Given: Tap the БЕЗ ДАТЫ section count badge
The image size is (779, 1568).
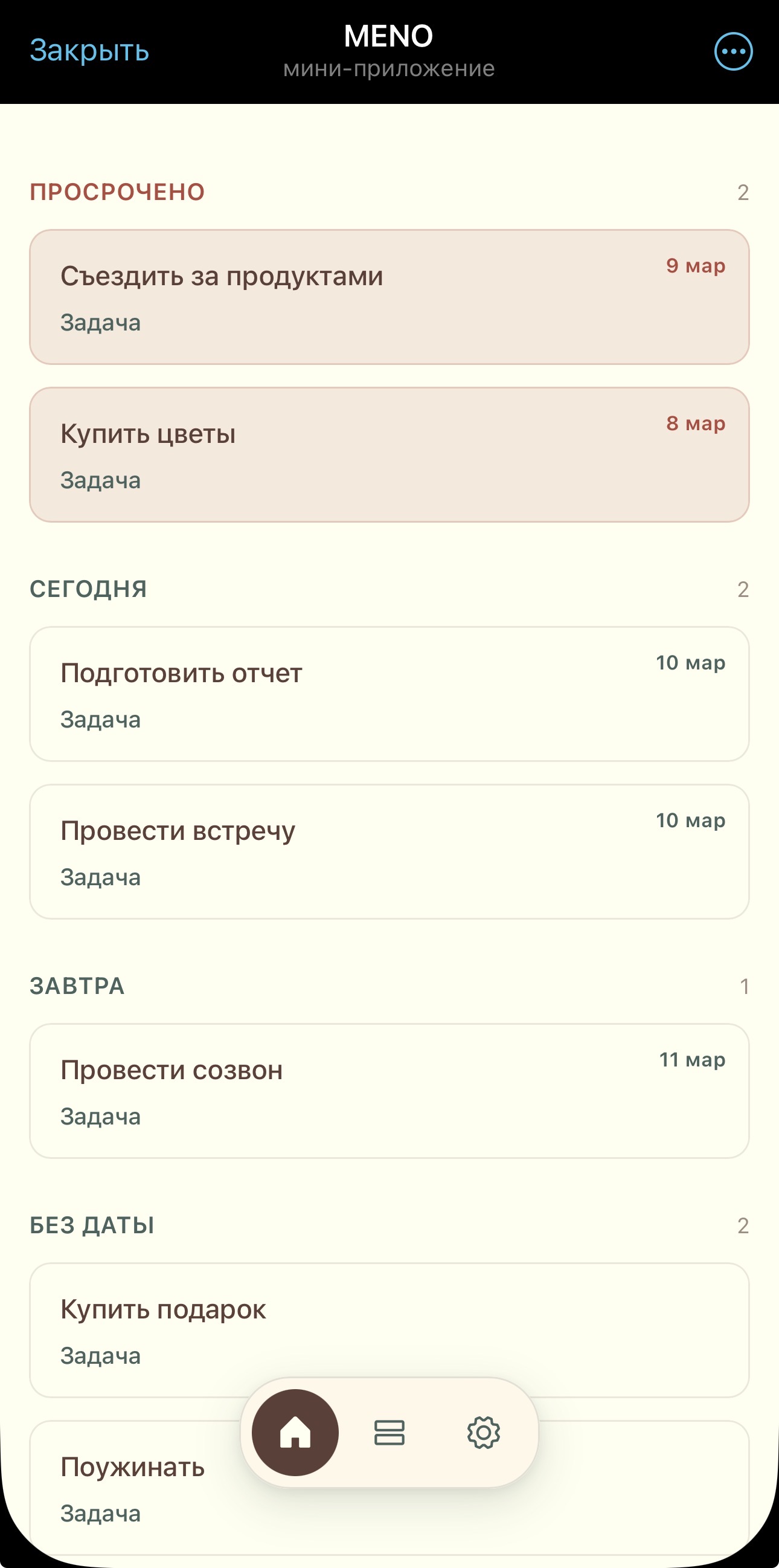Looking at the screenshot, I should [744, 1225].
